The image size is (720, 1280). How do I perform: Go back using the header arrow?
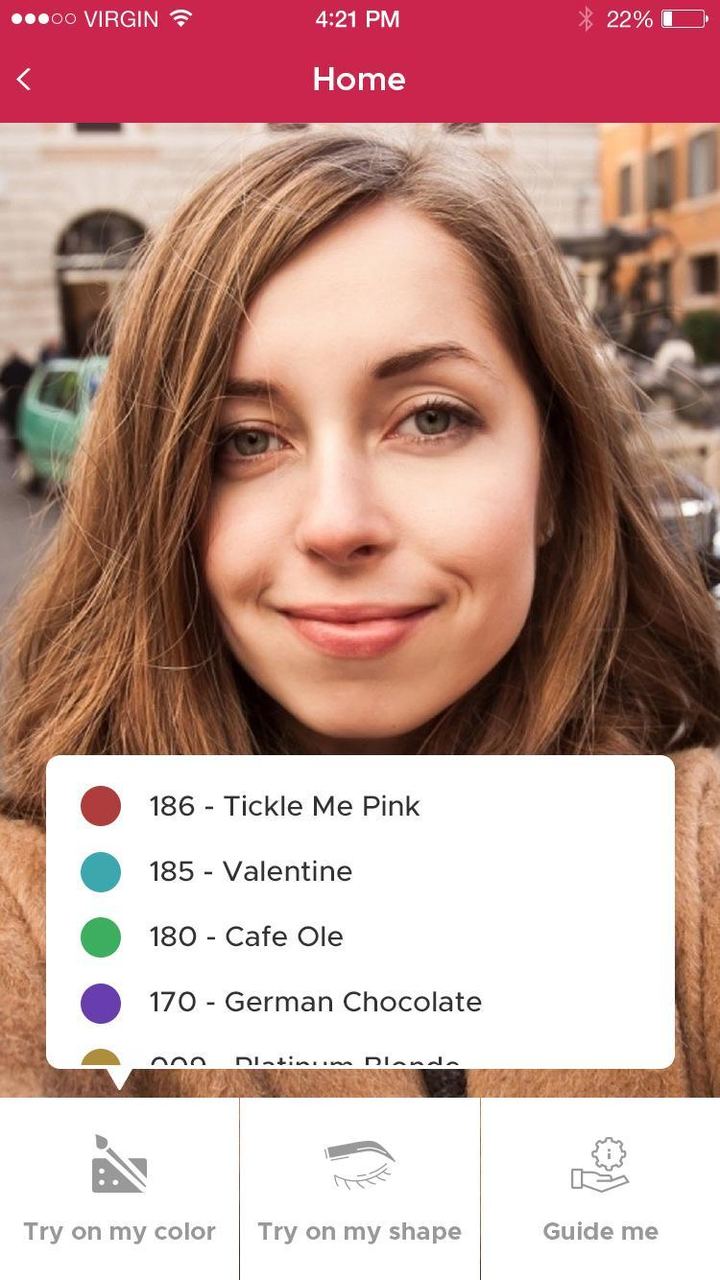tap(25, 80)
